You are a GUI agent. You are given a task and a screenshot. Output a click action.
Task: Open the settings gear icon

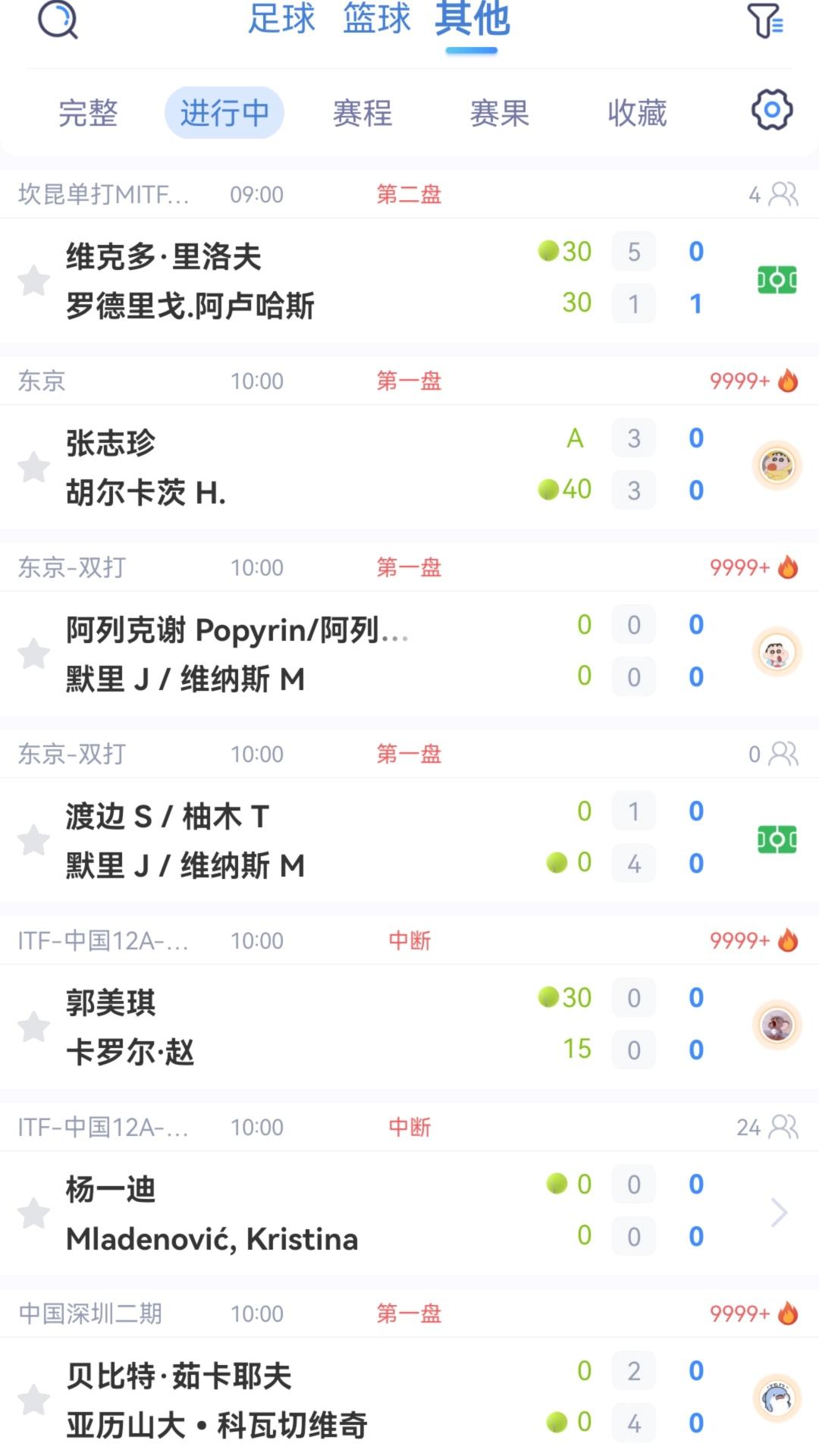tap(772, 111)
